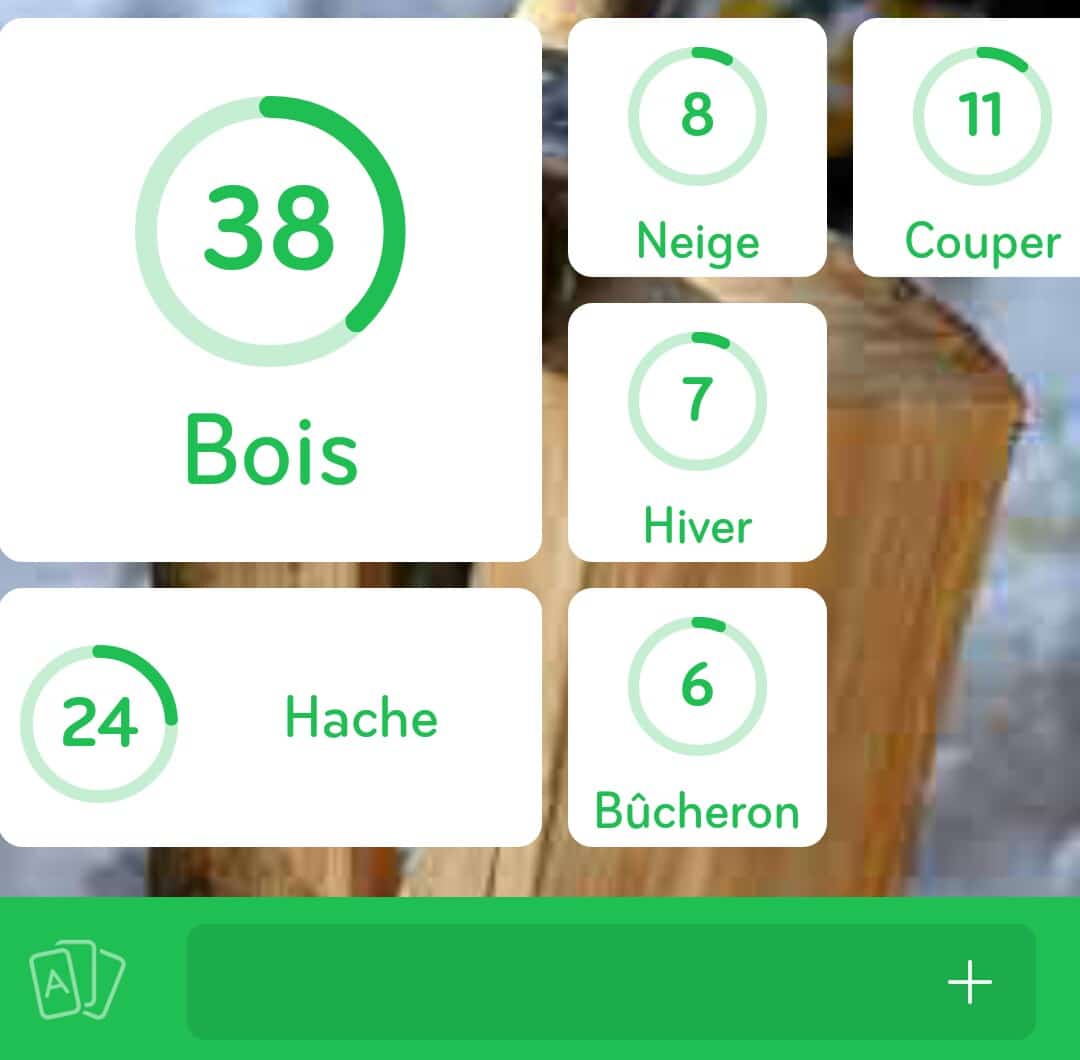Tap the answer input field
Image resolution: width=1080 pixels, height=1060 pixels.
[x=560, y=982]
